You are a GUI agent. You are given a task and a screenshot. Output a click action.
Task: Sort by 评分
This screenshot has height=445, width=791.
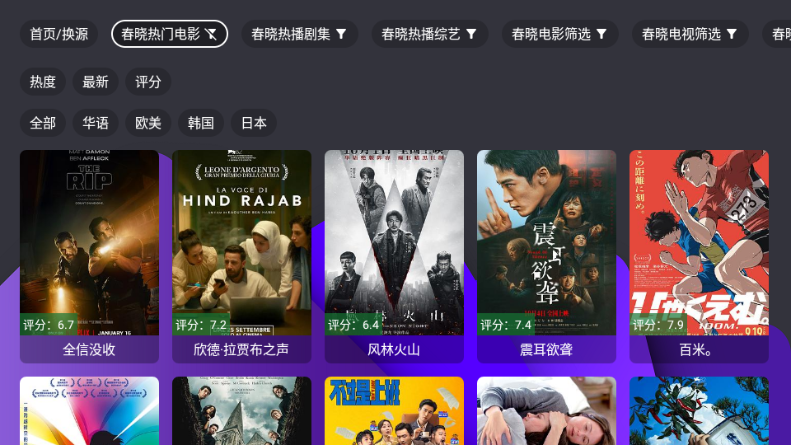click(x=148, y=82)
